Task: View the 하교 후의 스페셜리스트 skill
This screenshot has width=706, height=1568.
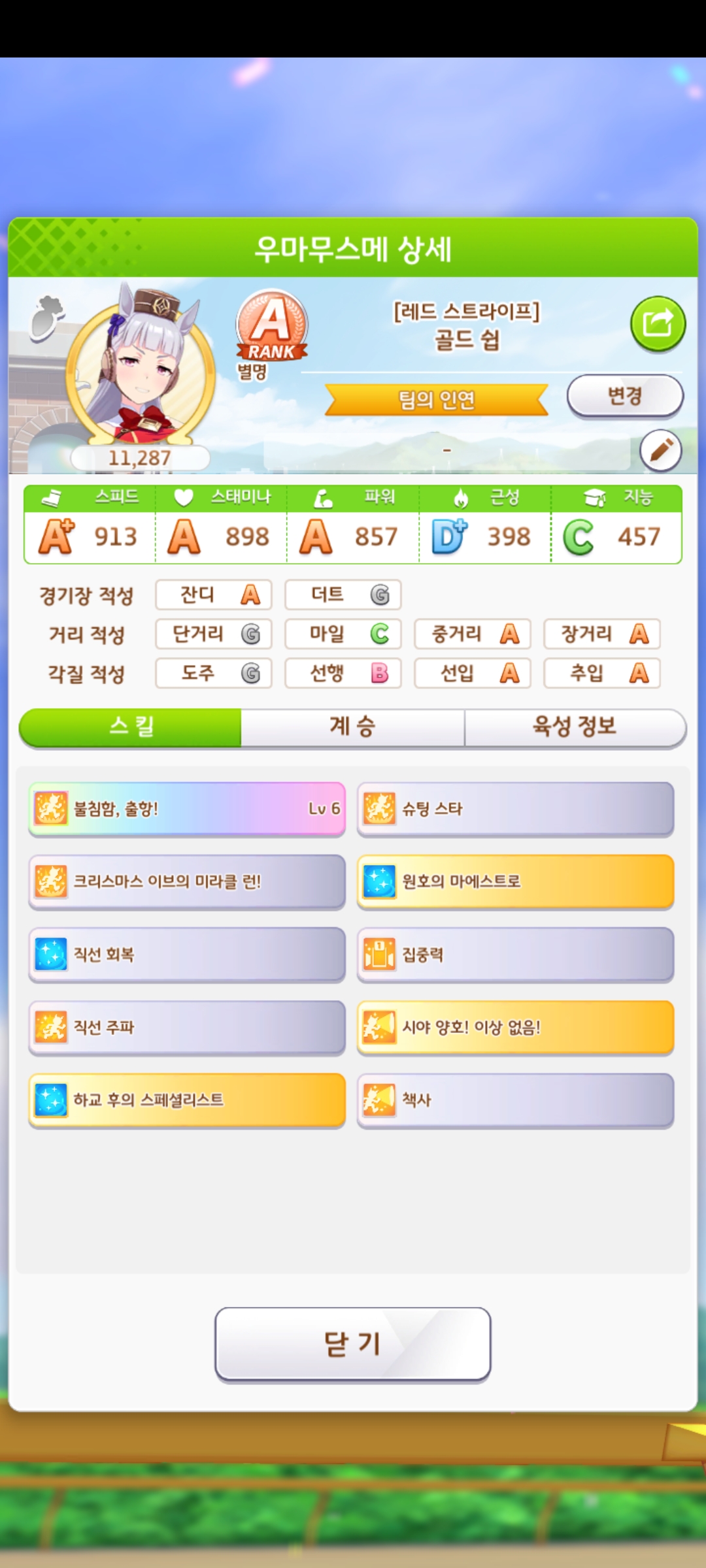Action: [x=187, y=1100]
